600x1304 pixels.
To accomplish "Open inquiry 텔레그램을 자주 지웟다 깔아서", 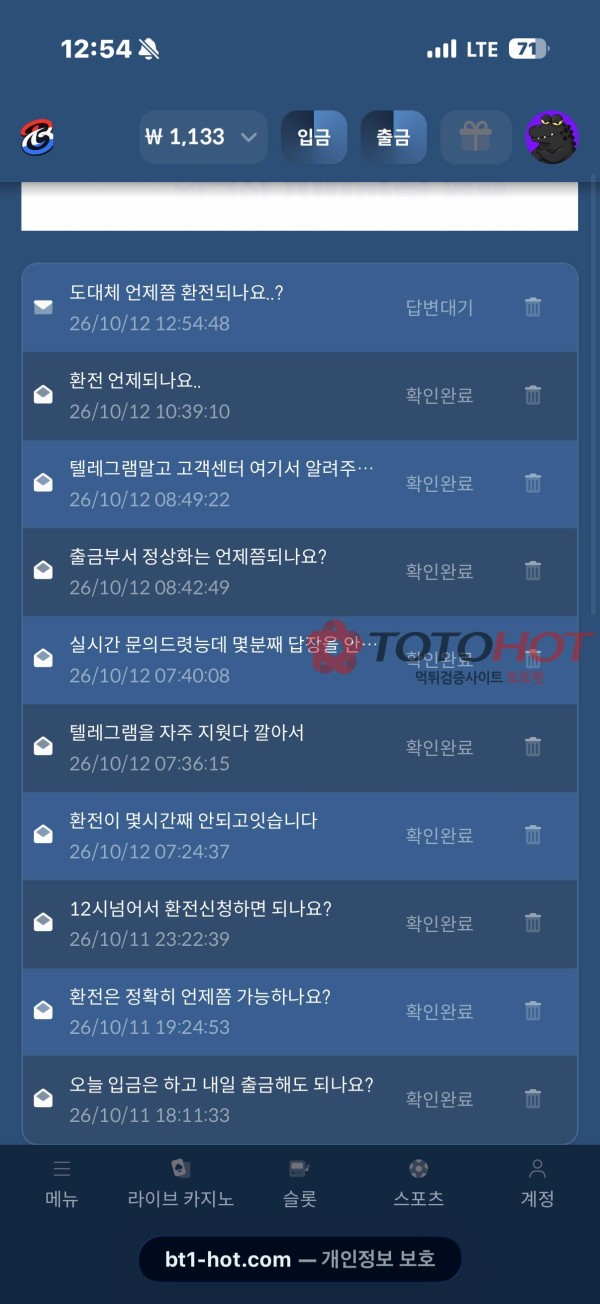I will (299, 747).
